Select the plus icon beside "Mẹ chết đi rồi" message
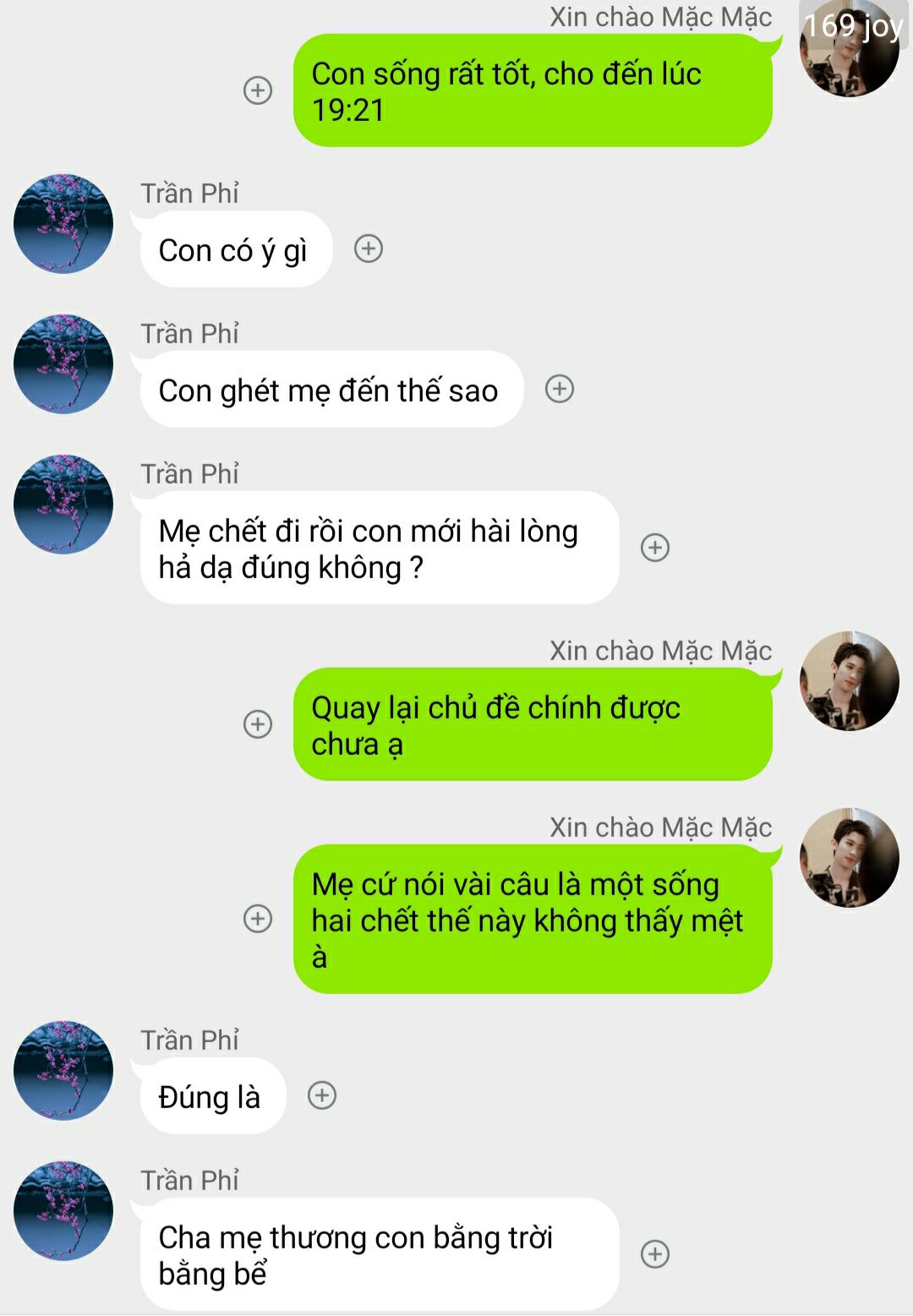This screenshot has width=913, height=1316. (x=655, y=548)
